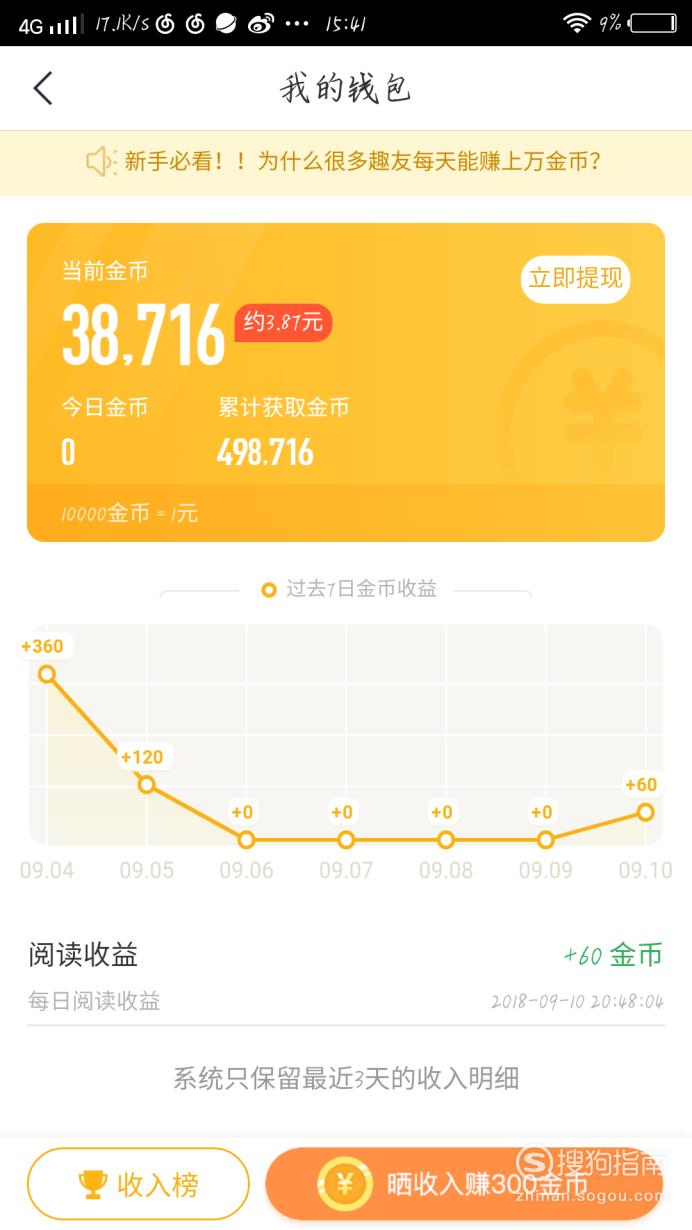
Task: Select the 09.10 point on the chart
Action: pyautogui.click(x=645, y=812)
